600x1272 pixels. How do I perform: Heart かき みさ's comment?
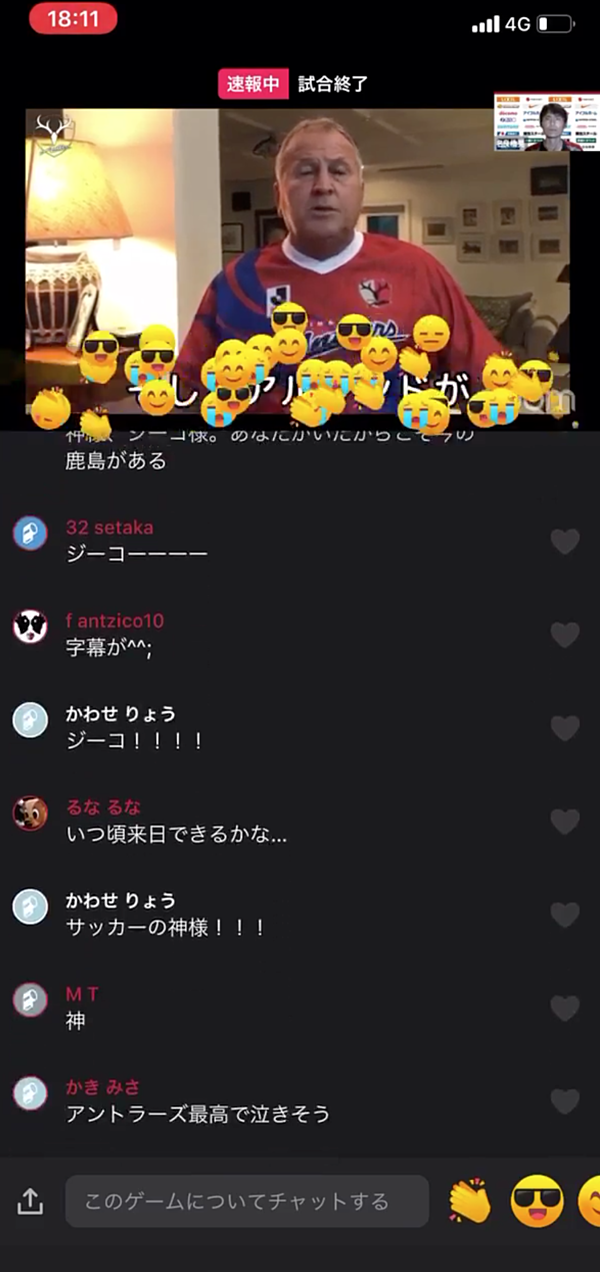click(x=565, y=1101)
